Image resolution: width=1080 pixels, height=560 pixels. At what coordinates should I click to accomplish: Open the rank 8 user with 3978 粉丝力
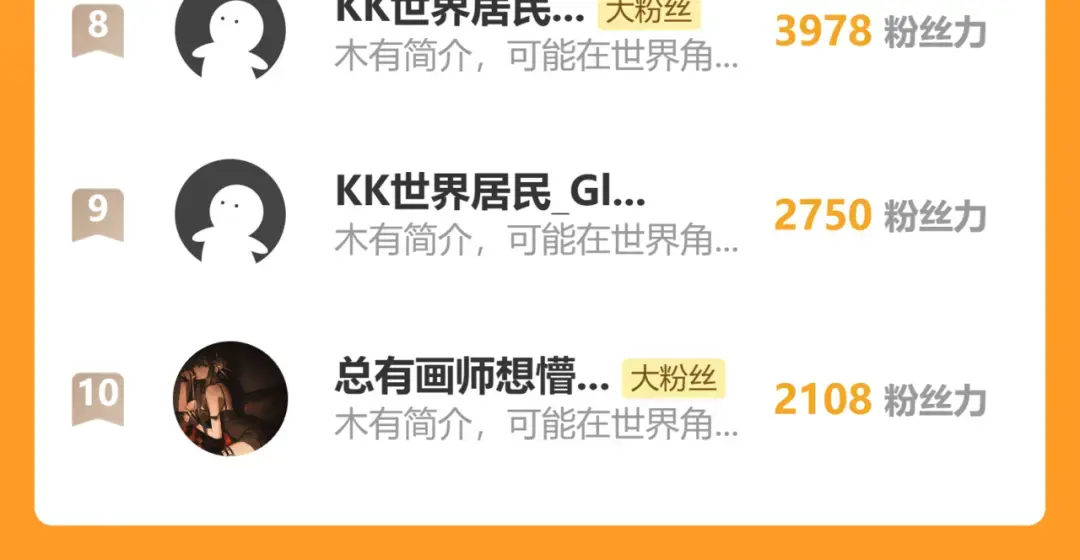coord(540,34)
